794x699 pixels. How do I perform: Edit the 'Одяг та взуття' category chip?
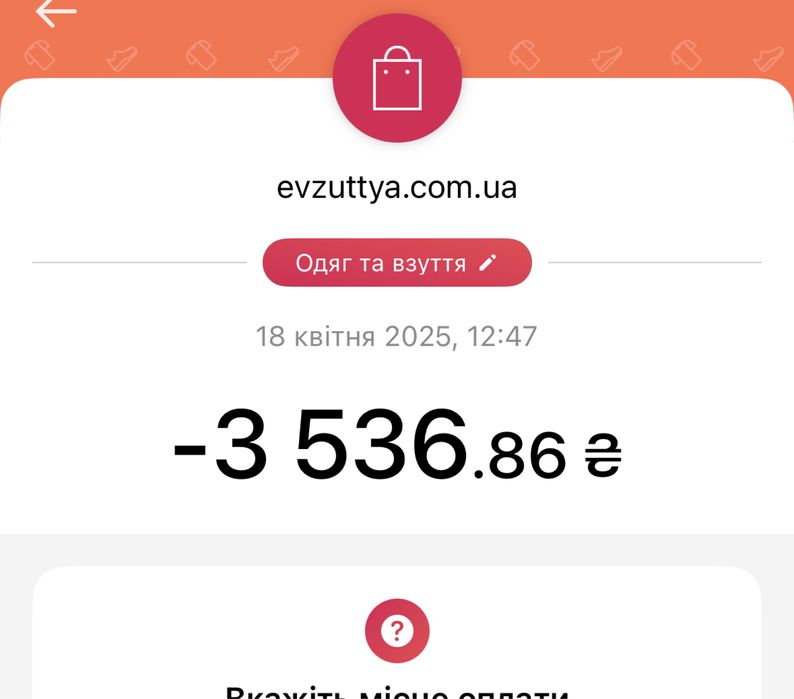pos(397,263)
